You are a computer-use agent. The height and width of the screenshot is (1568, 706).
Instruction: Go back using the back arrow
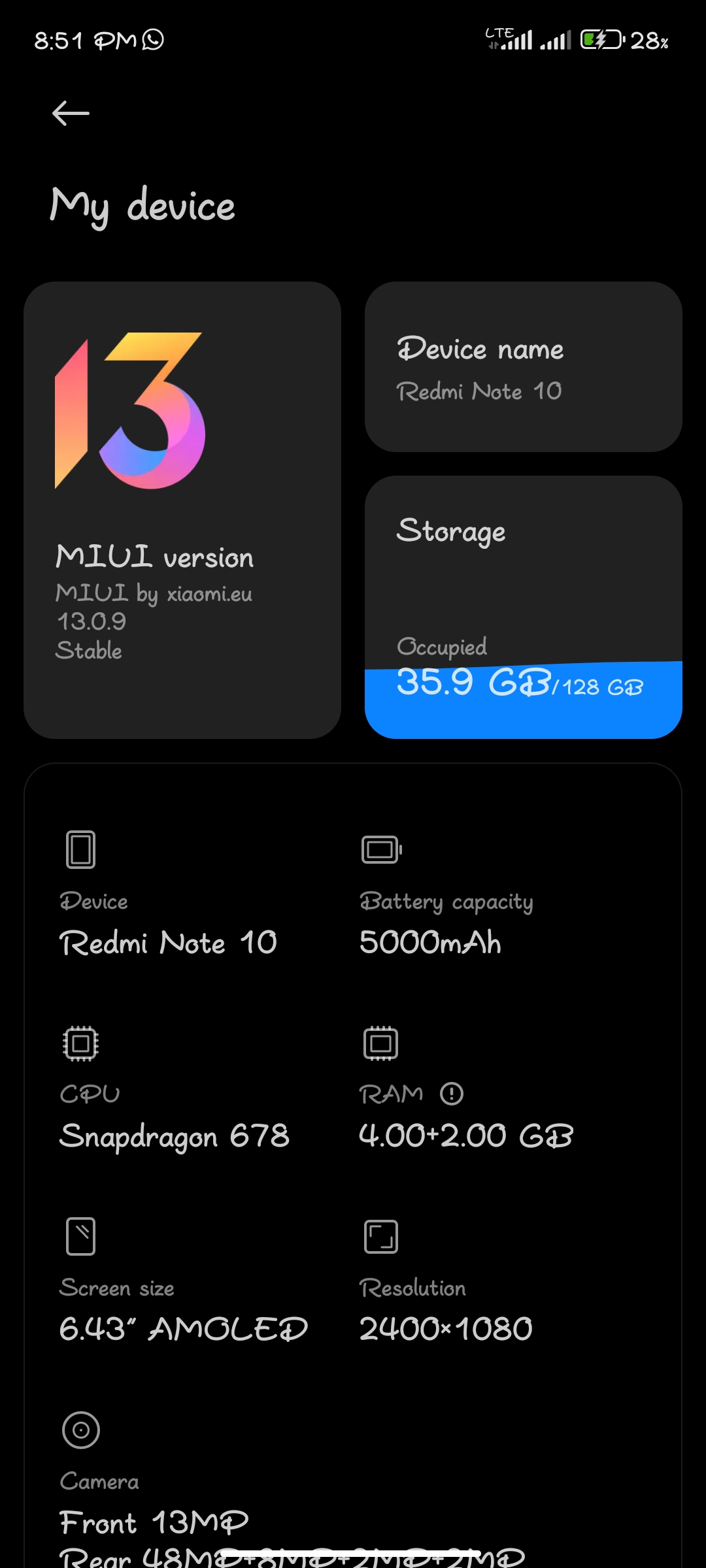click(x=71, y=114)
